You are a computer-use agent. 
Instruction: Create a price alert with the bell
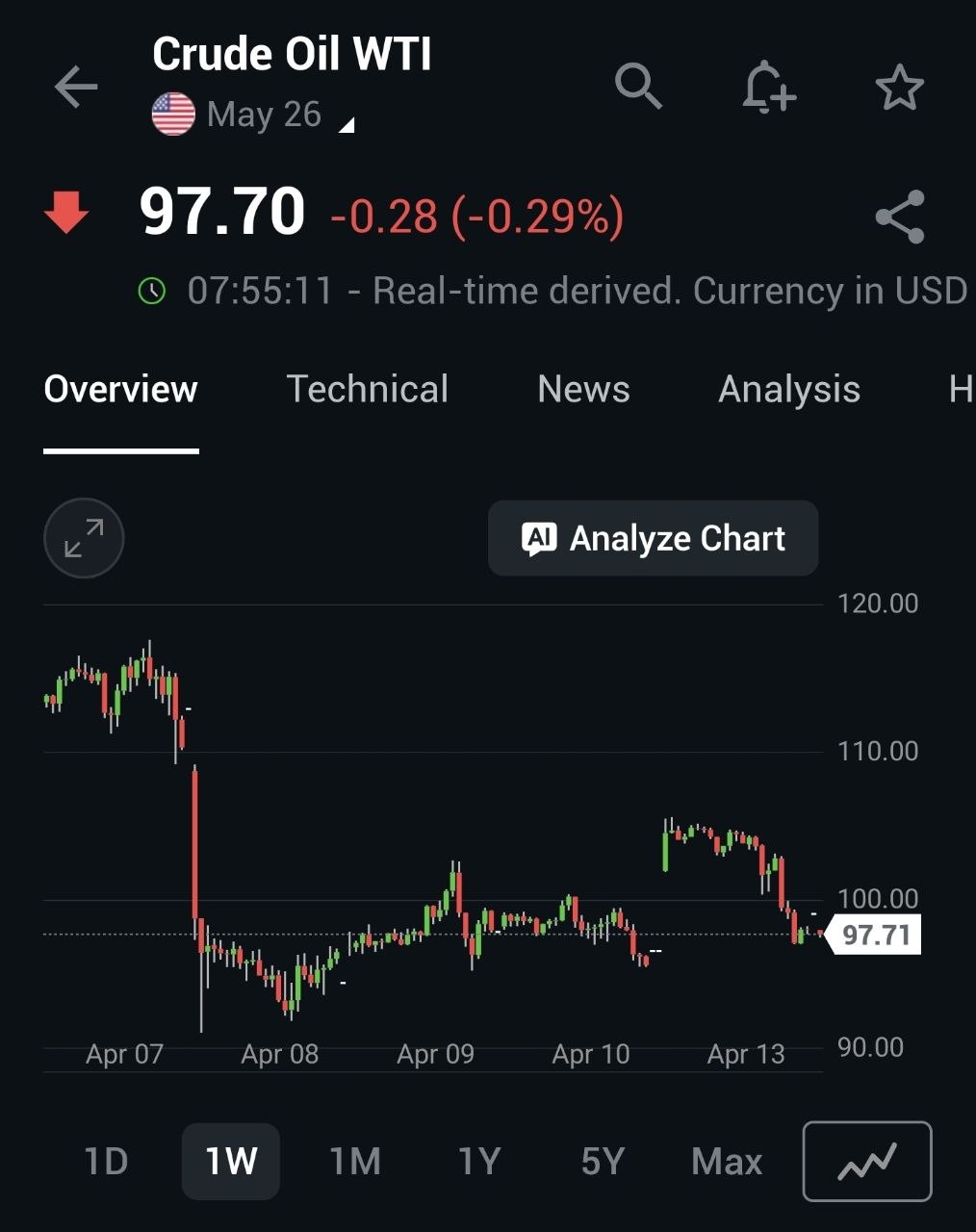(768, 88)
